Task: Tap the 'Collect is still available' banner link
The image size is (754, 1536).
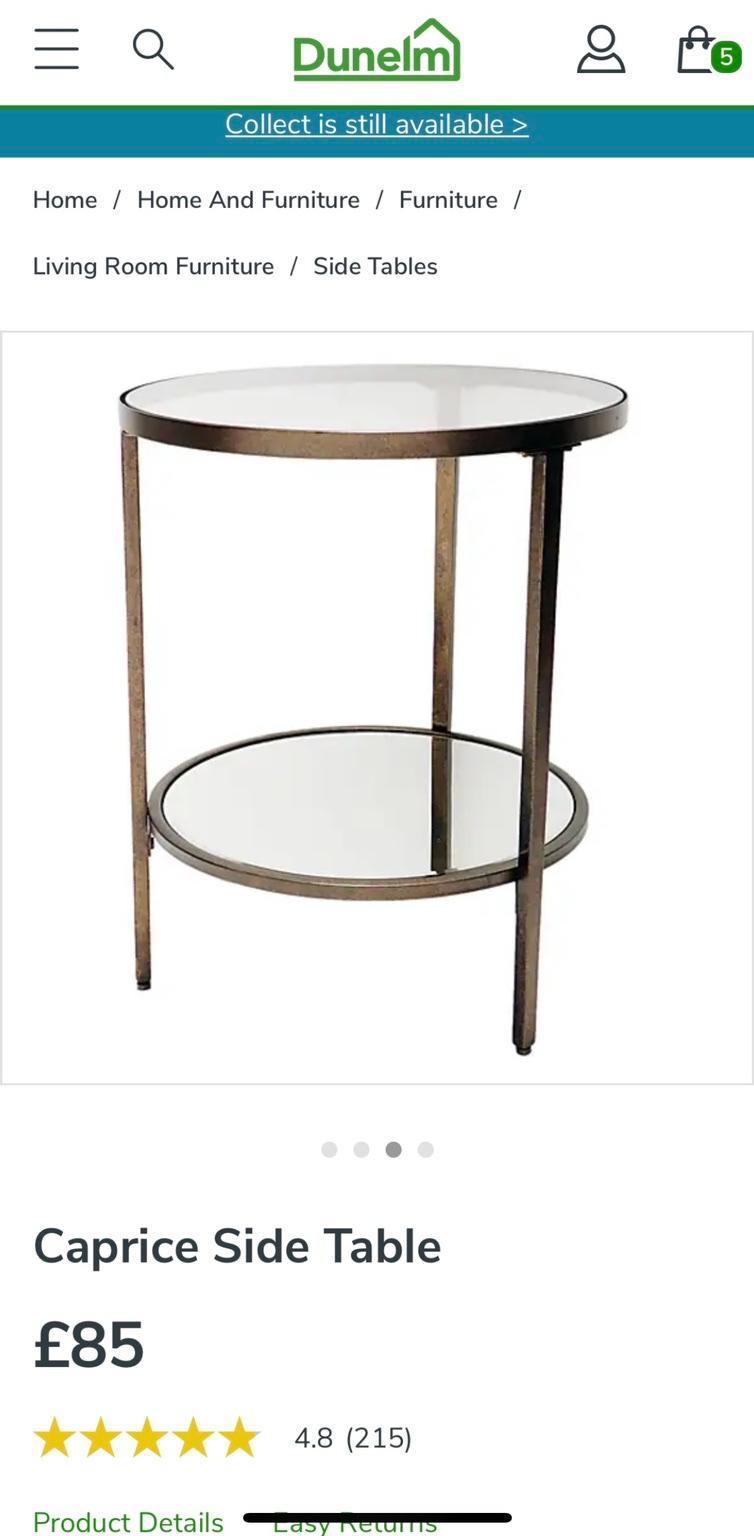Action: click(x=376, y=125)
